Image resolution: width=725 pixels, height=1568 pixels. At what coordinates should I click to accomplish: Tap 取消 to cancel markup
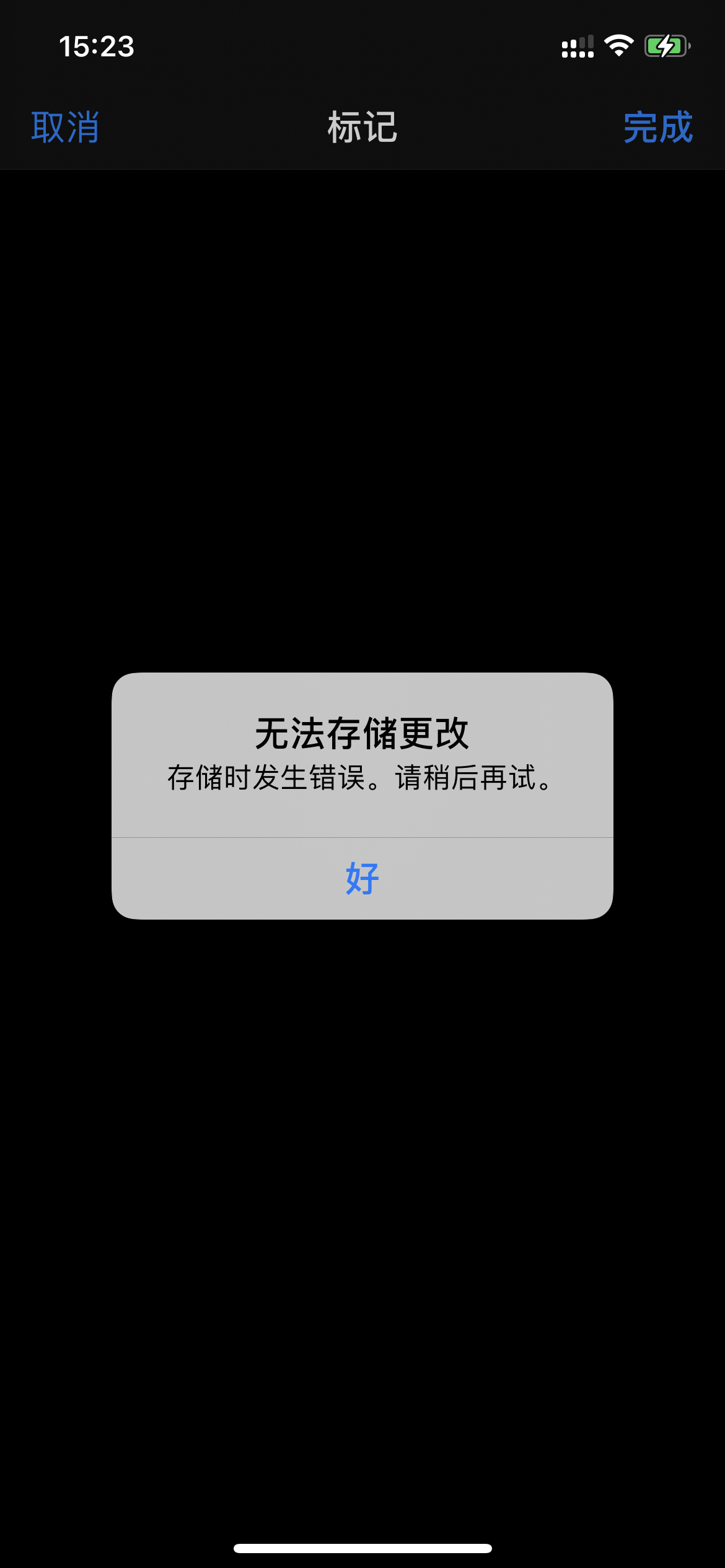65,128
